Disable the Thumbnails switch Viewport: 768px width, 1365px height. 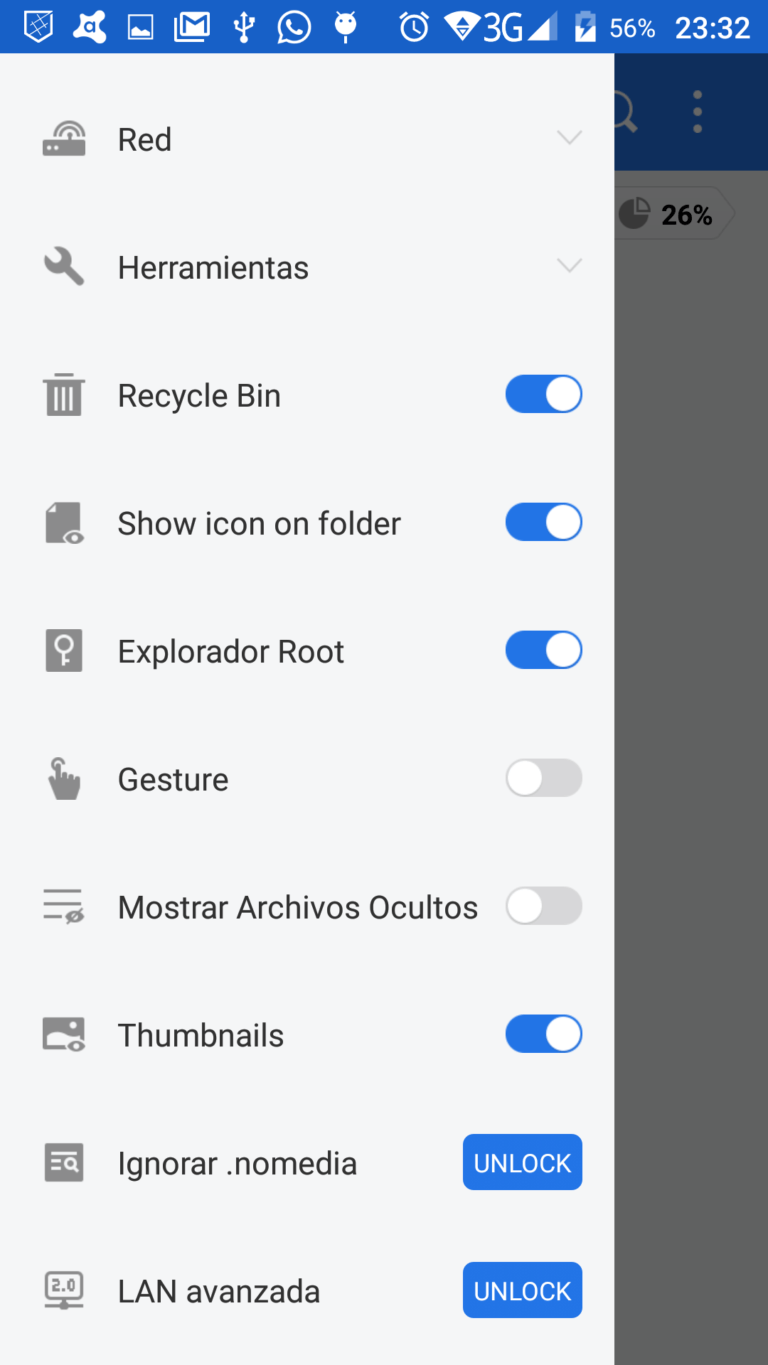pos(543,1034)
